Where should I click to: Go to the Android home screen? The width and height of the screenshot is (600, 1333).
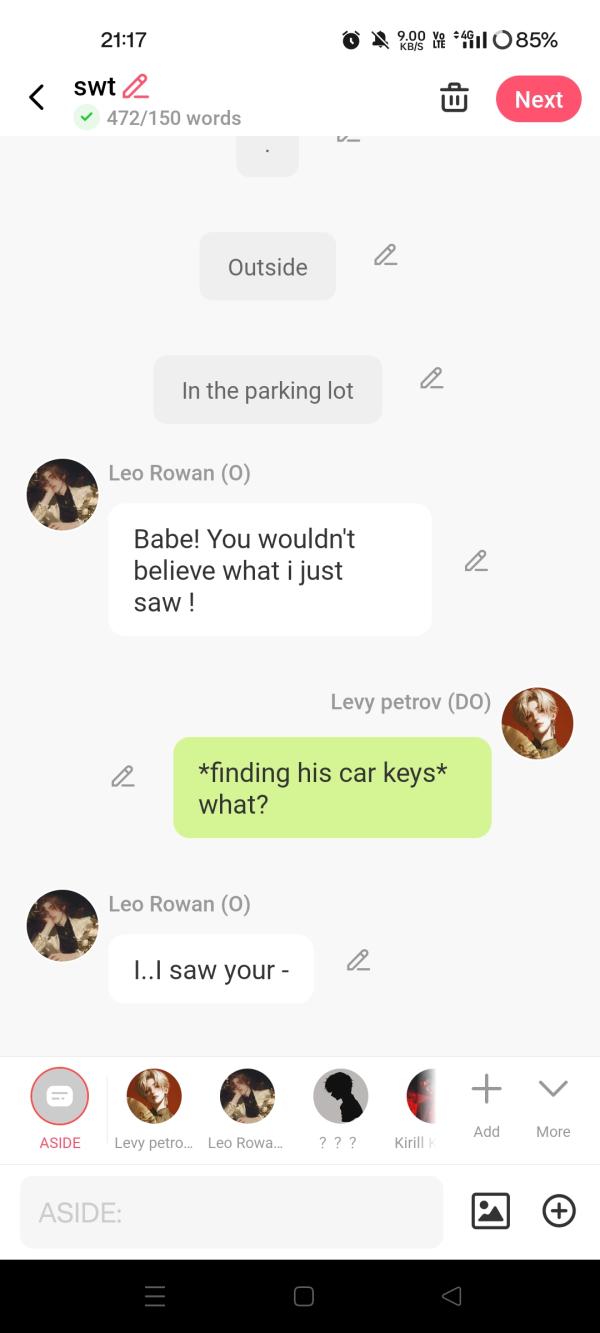304,1296
